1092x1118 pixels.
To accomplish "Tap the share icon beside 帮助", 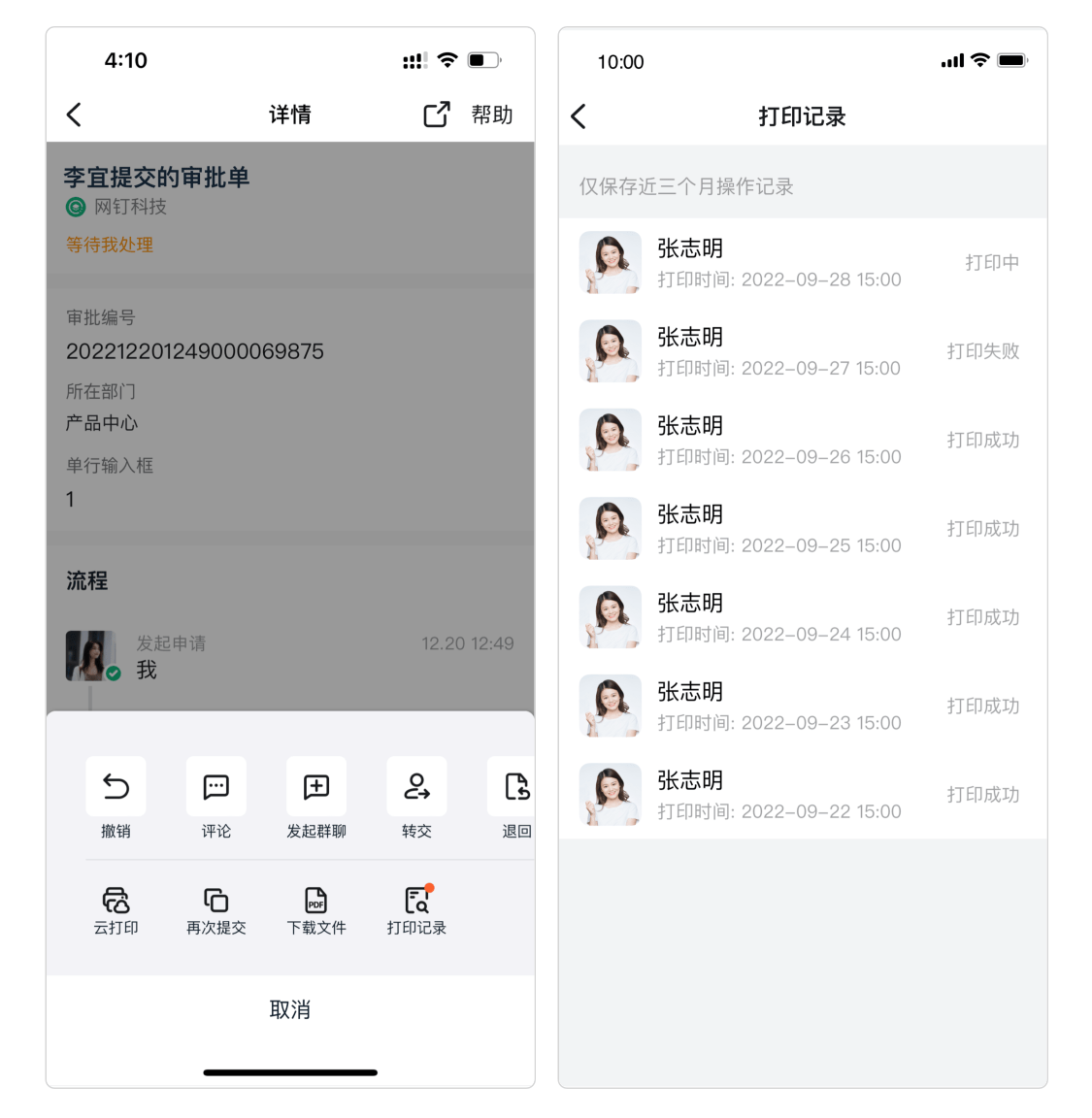I will coord(437,115).
